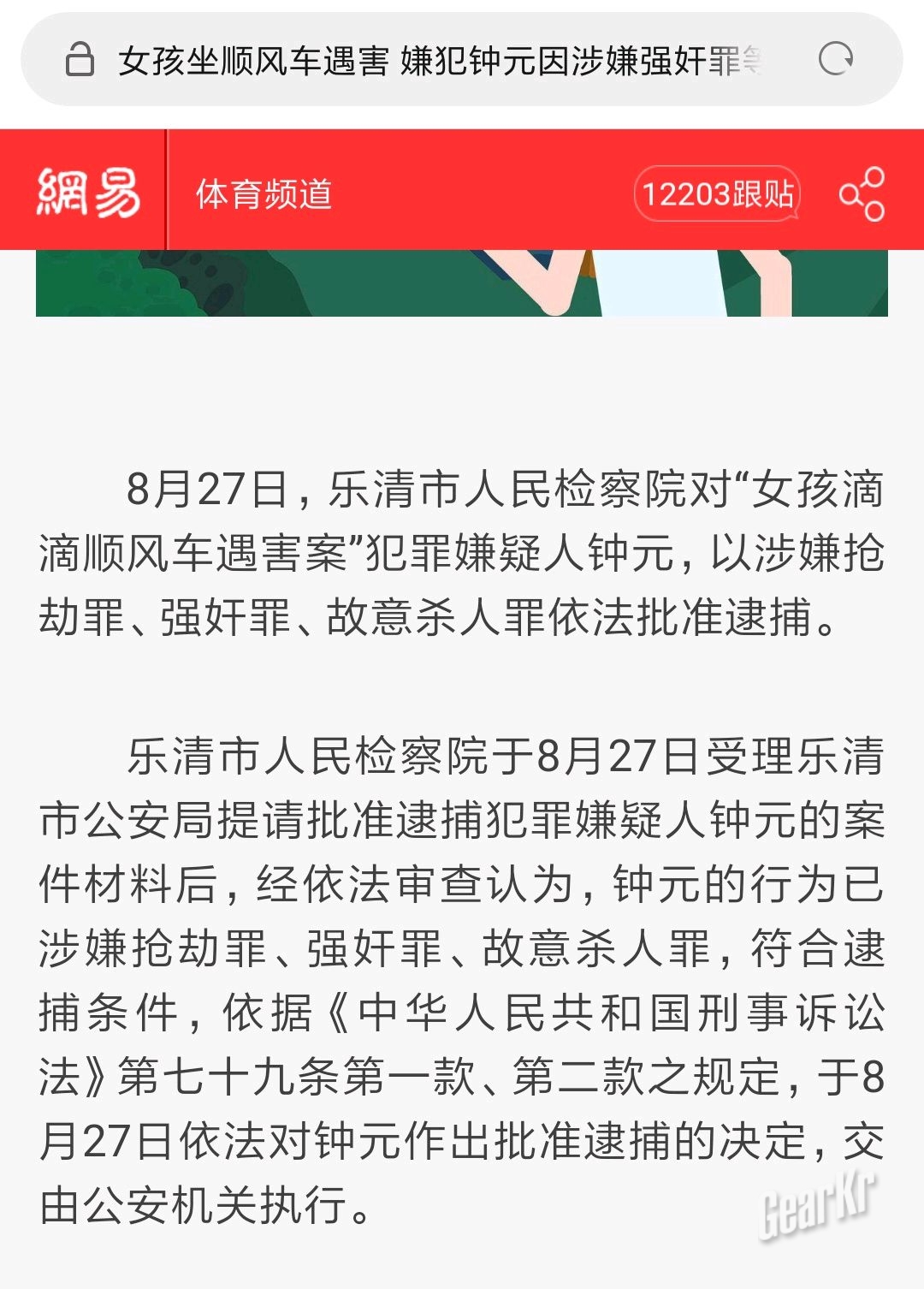This screenshot has height=1289, width=924.
Task: View the 12203跟贴 comments
Action: pos(717,193)
